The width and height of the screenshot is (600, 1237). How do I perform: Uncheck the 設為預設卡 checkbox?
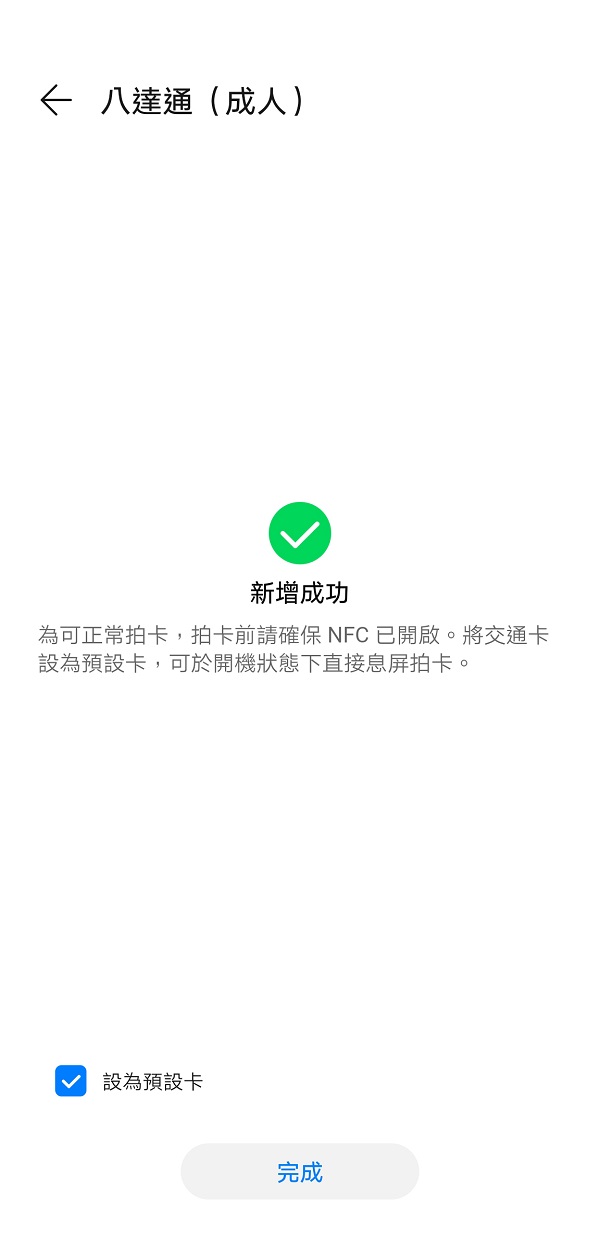coord(71,1081)
